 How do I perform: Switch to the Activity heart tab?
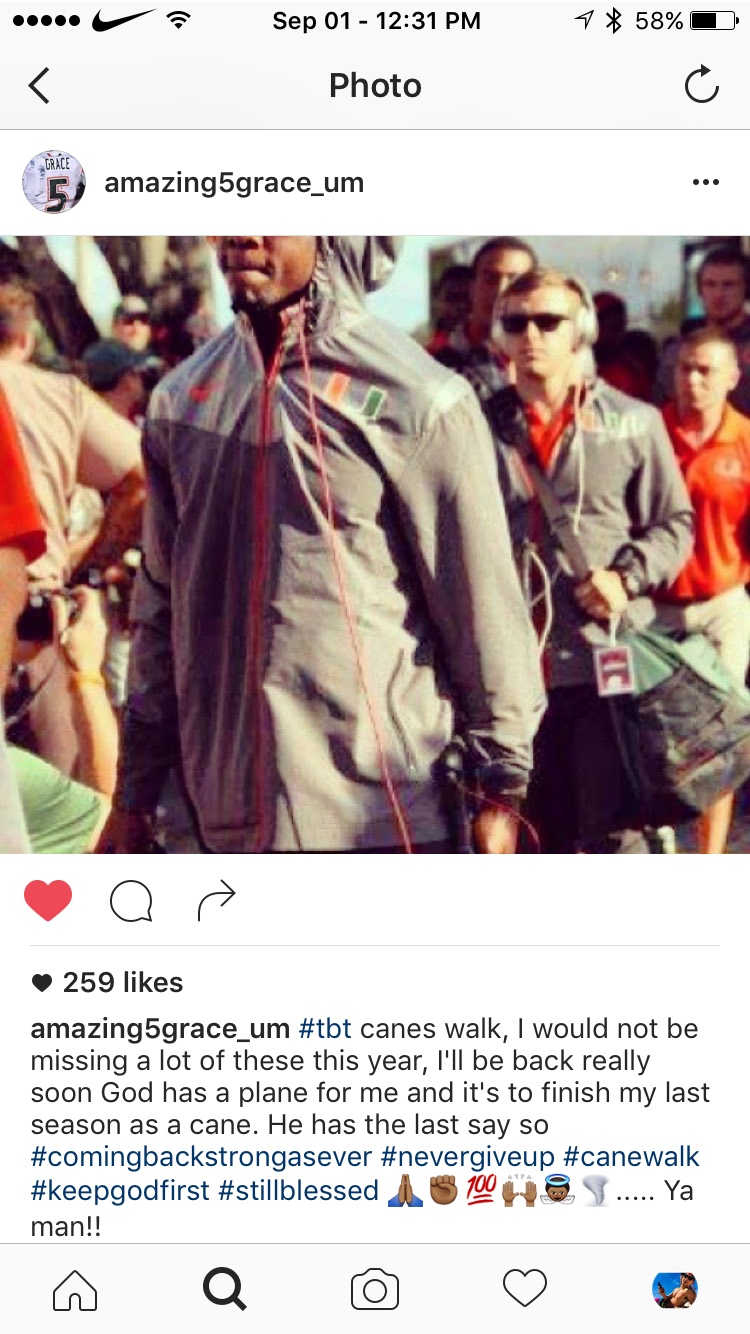tap(525, 1290)
